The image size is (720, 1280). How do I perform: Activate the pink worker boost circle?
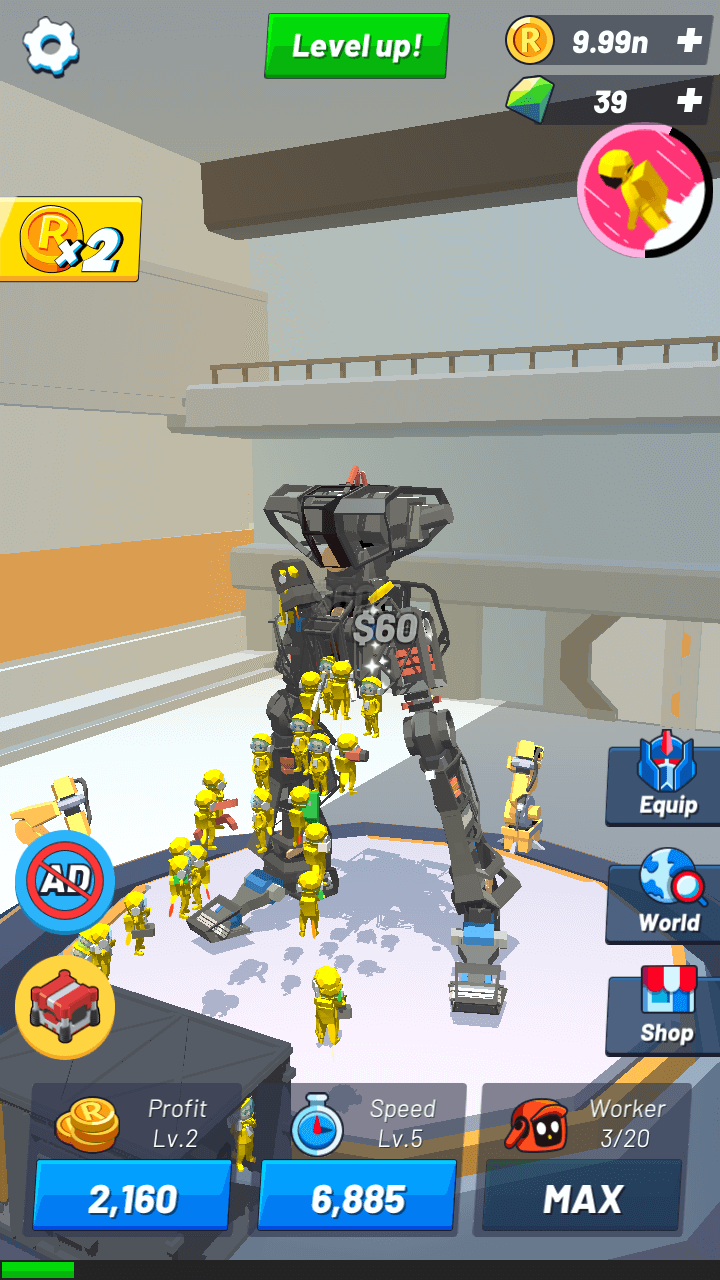pyautogui.click(x=644, y=190)
